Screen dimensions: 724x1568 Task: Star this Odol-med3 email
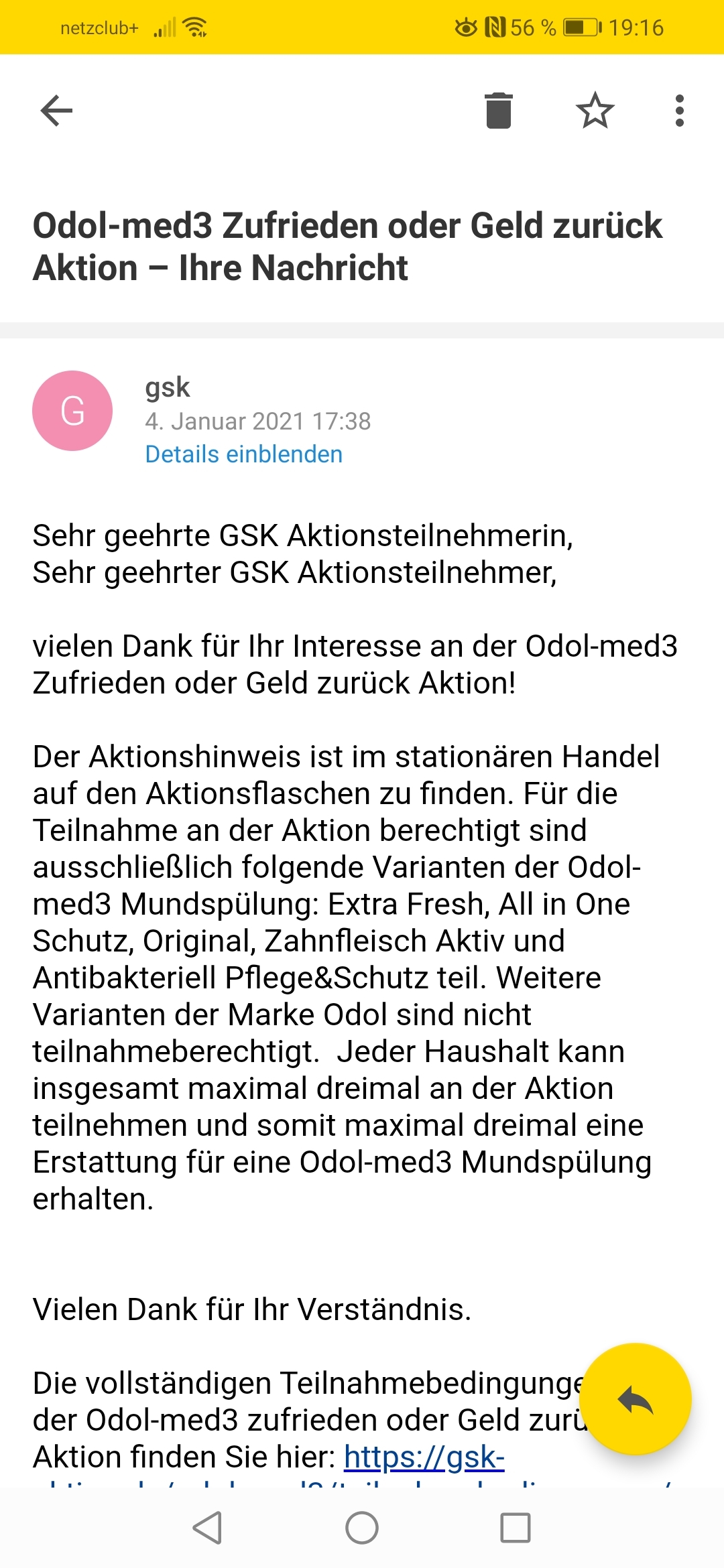[595, 111]
